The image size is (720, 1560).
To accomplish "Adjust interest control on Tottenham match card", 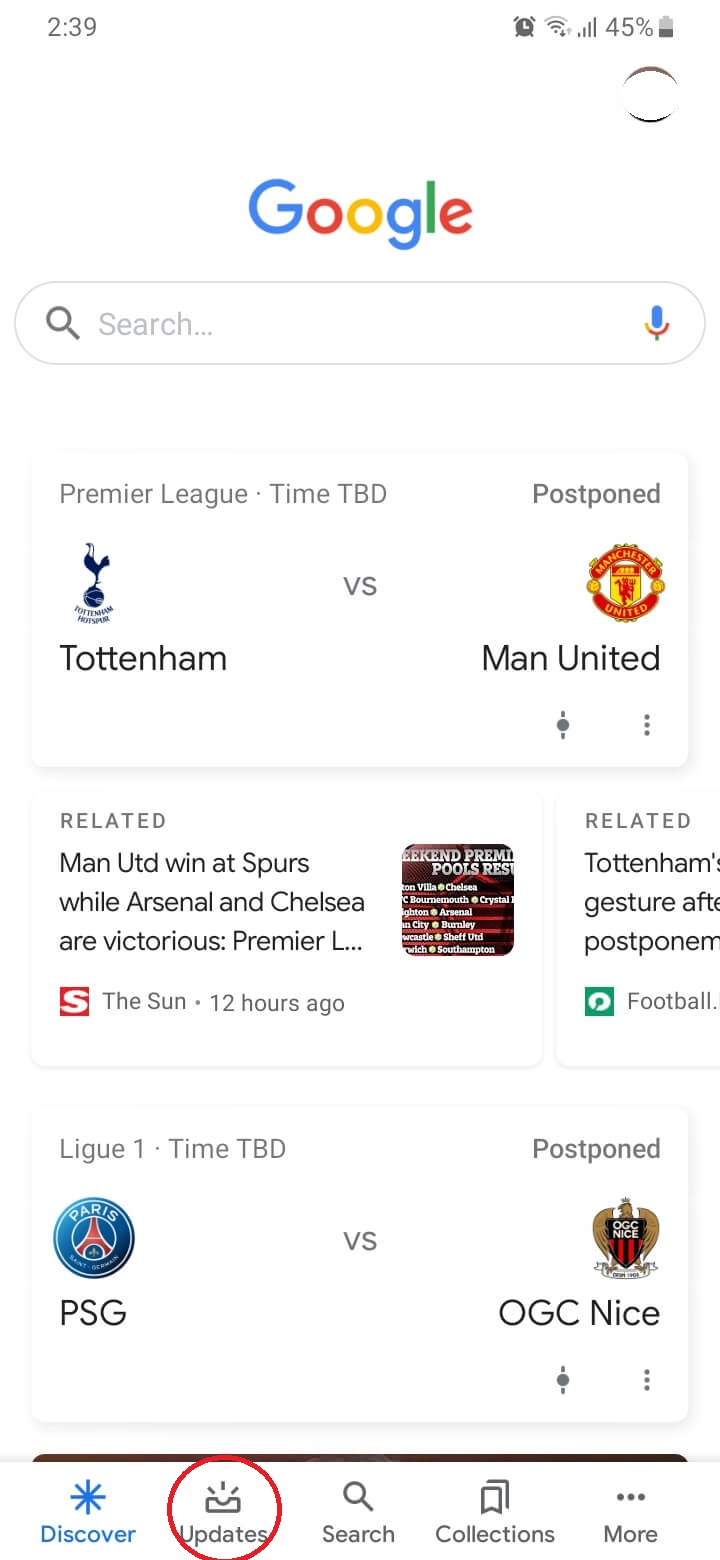I will click(563, 725).
